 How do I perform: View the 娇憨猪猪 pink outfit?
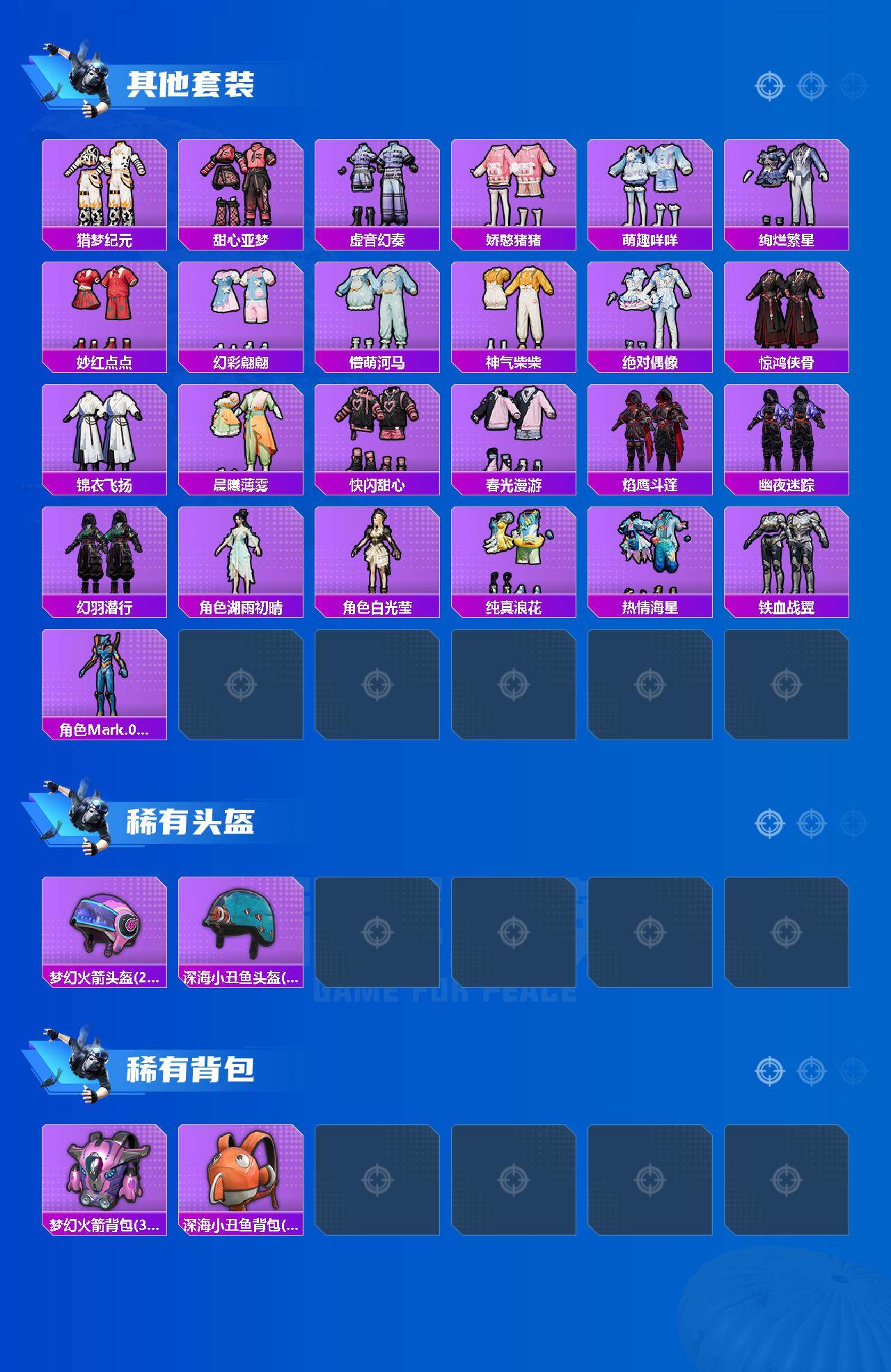coord(515,188)
